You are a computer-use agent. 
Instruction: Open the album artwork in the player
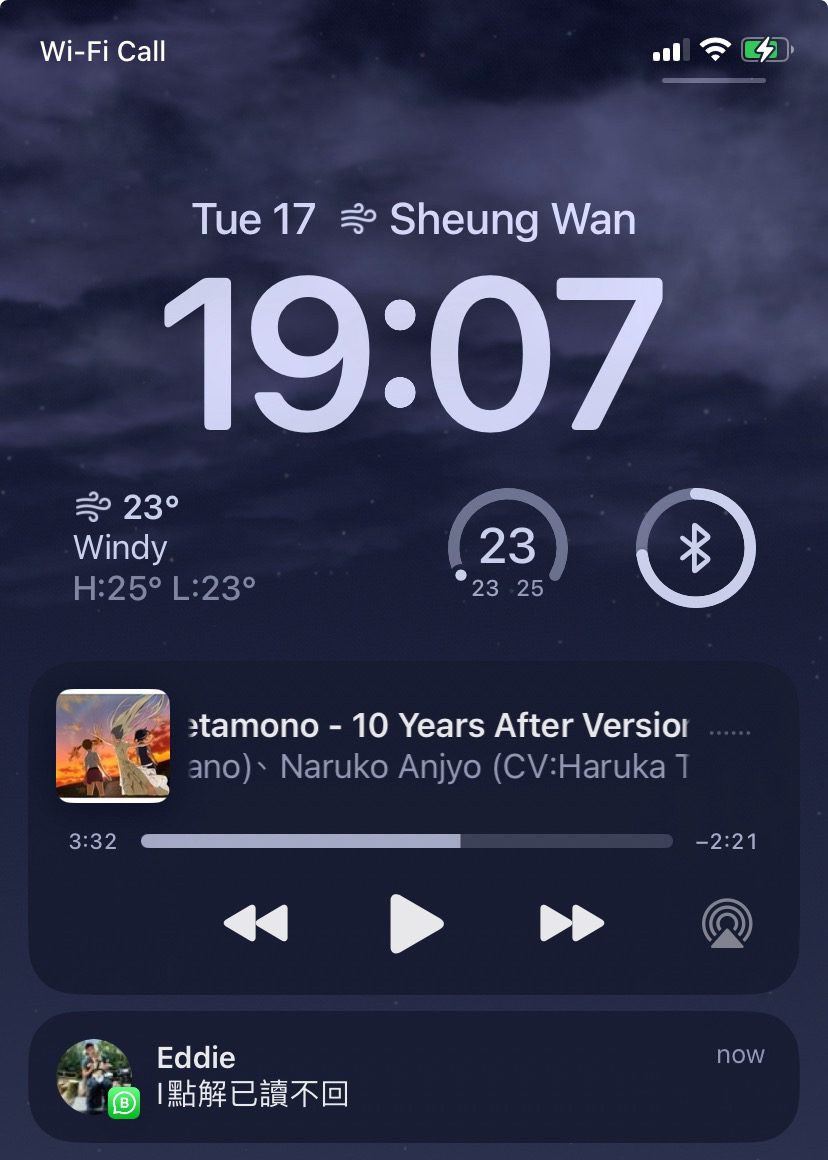pyautogui.click(x=113, y=746)
